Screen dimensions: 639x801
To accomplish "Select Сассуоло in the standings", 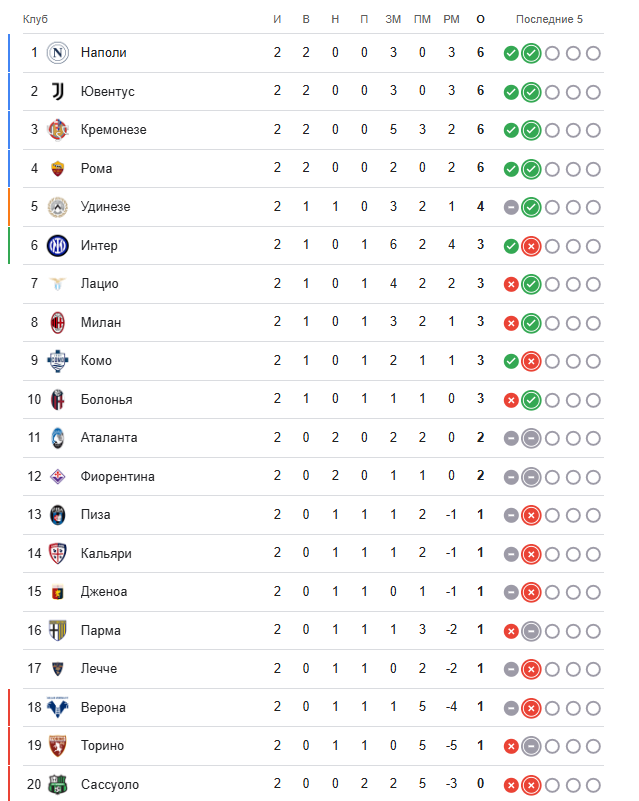I will click(x=110, y=784).
